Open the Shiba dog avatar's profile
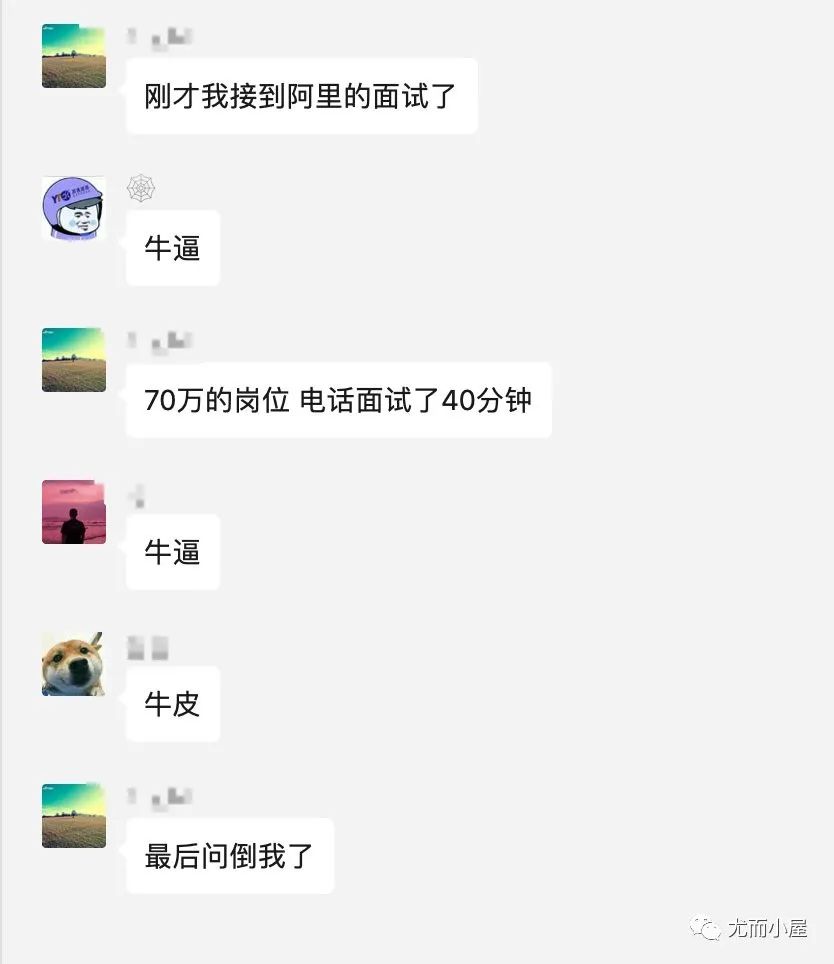 (x=74, y=664)
